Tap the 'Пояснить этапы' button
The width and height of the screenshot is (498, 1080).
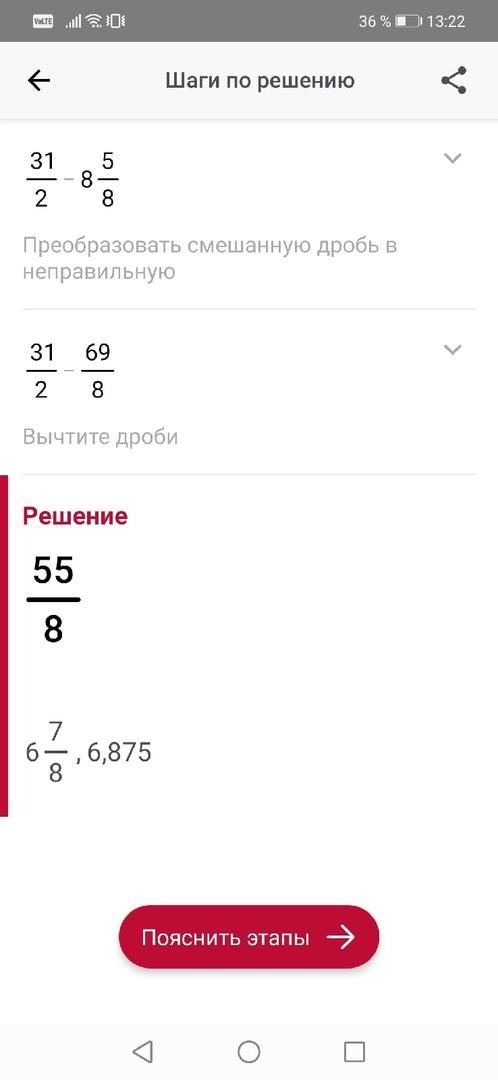(249, 937)
